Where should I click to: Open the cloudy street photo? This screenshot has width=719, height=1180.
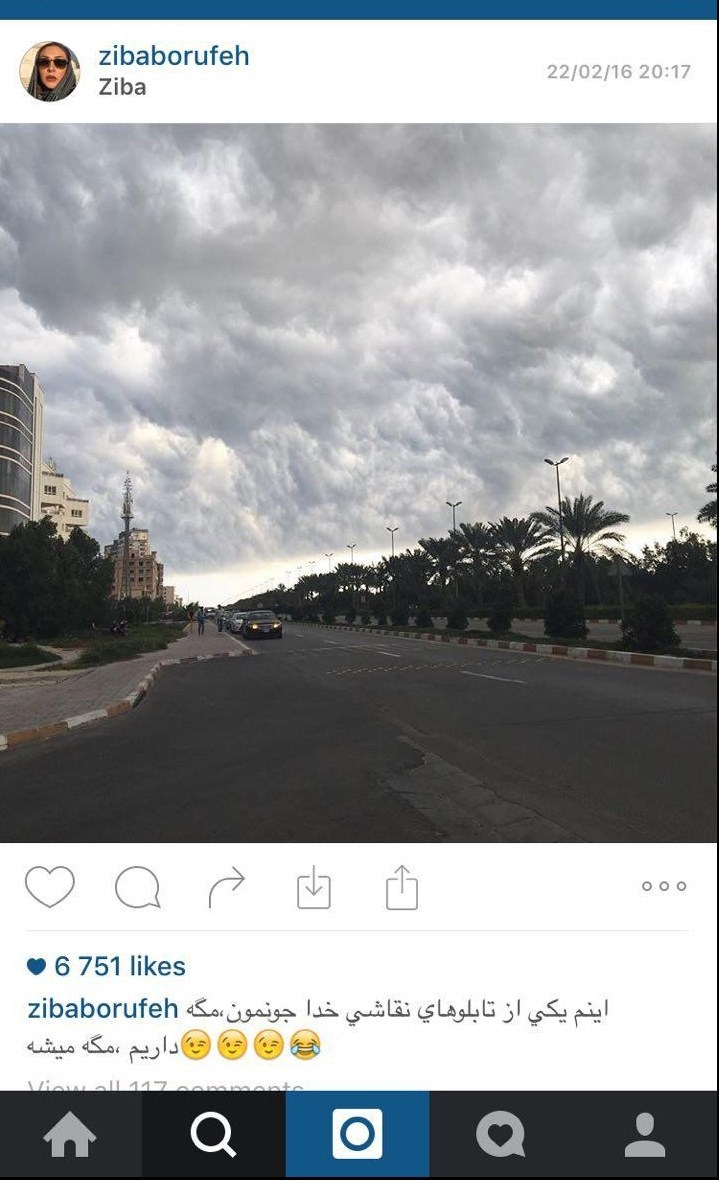pyautogui.click(x=359, y=482)
